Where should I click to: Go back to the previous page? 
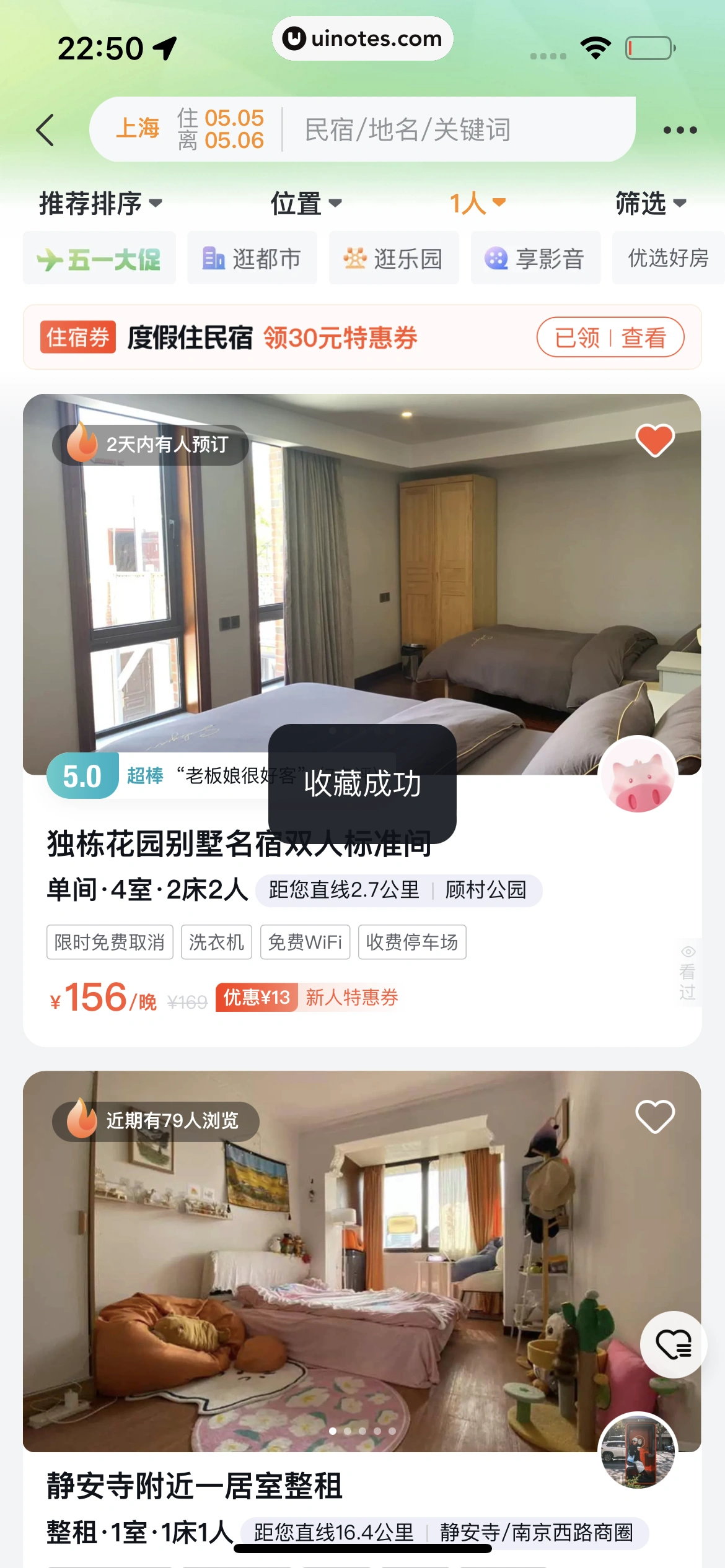(x=45, y=130)
